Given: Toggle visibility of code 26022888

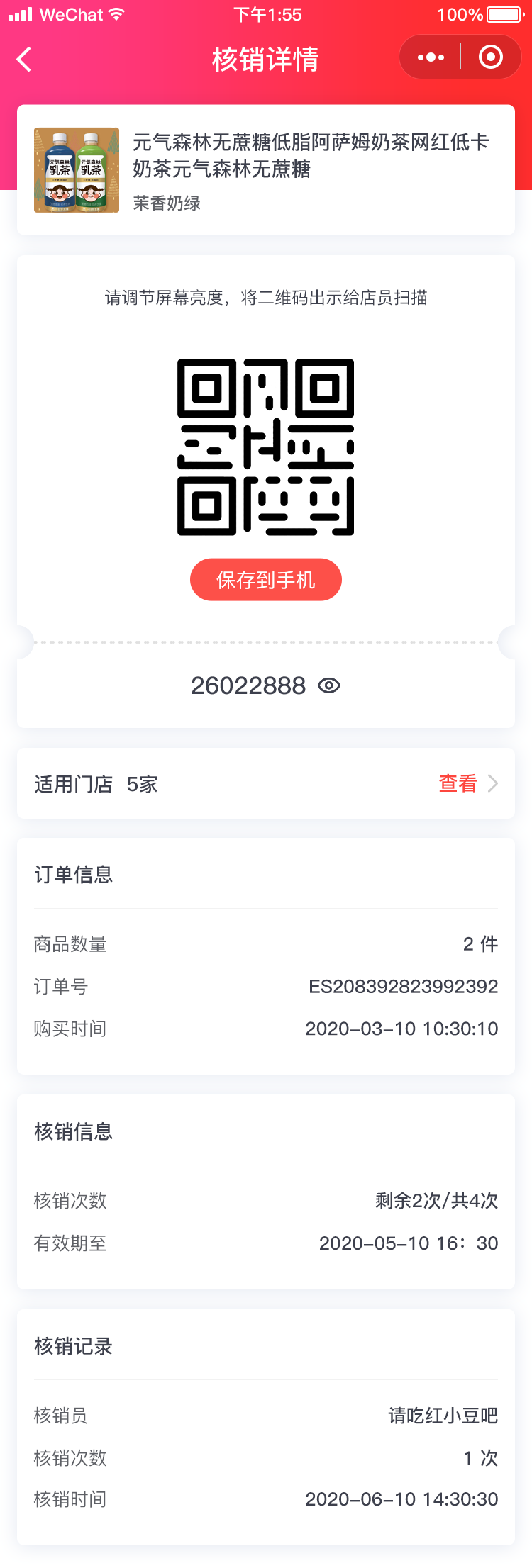Looking at the screenshot, I should point(329,685).
